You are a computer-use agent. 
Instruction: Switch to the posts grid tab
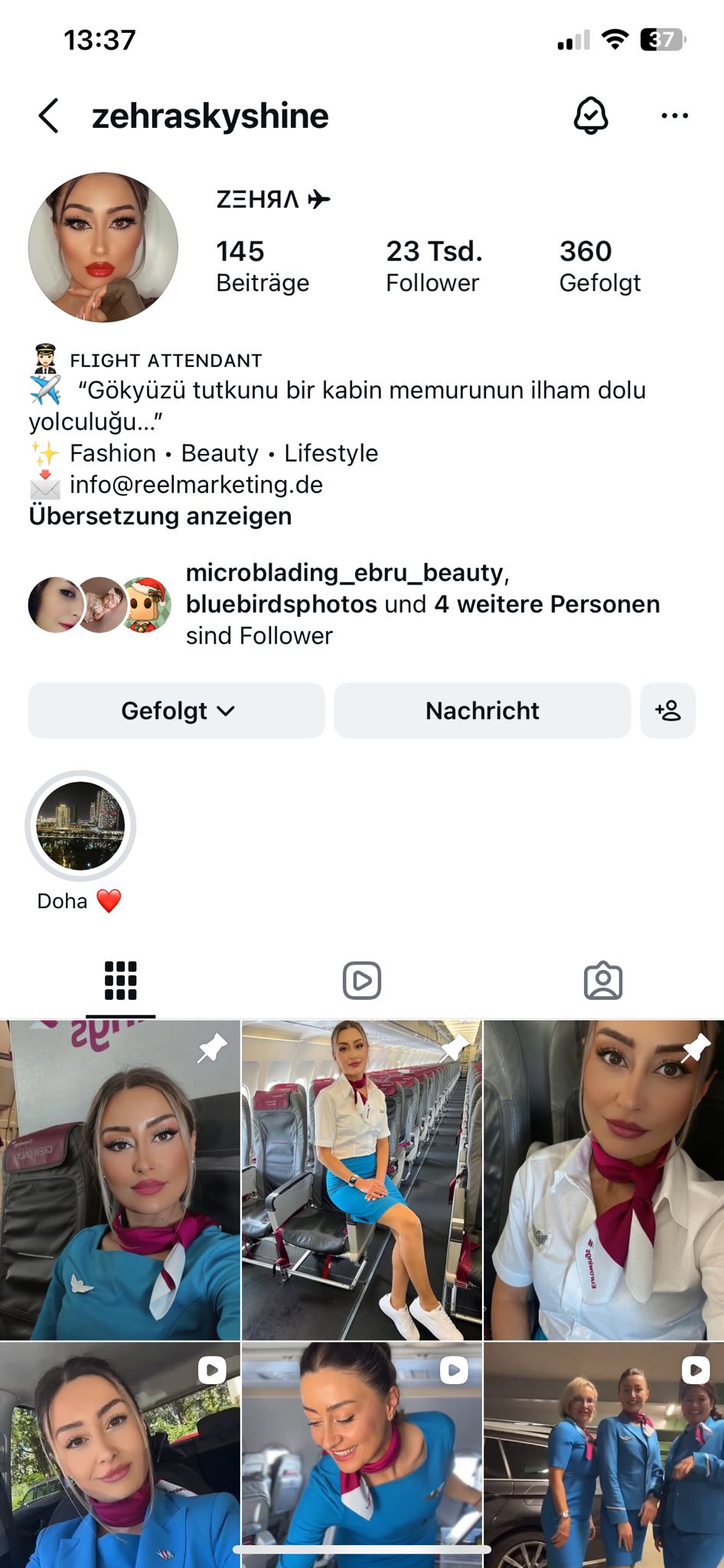pyautogui.click(x=120, y=980)
